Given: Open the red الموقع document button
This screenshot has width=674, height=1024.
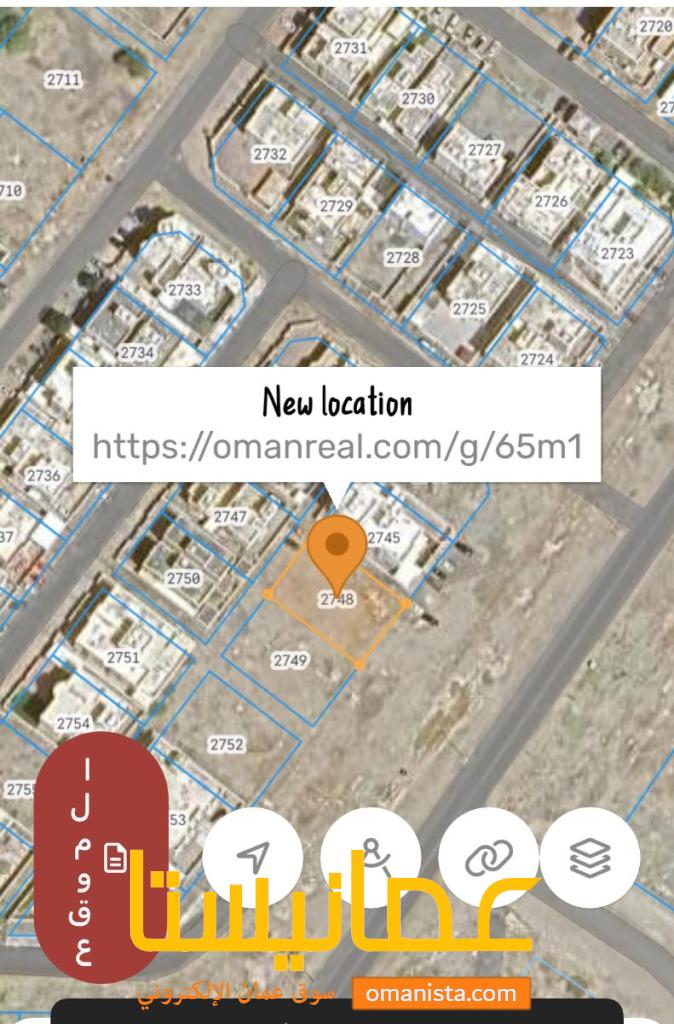Looking at the screenshot, I should 101,858.
